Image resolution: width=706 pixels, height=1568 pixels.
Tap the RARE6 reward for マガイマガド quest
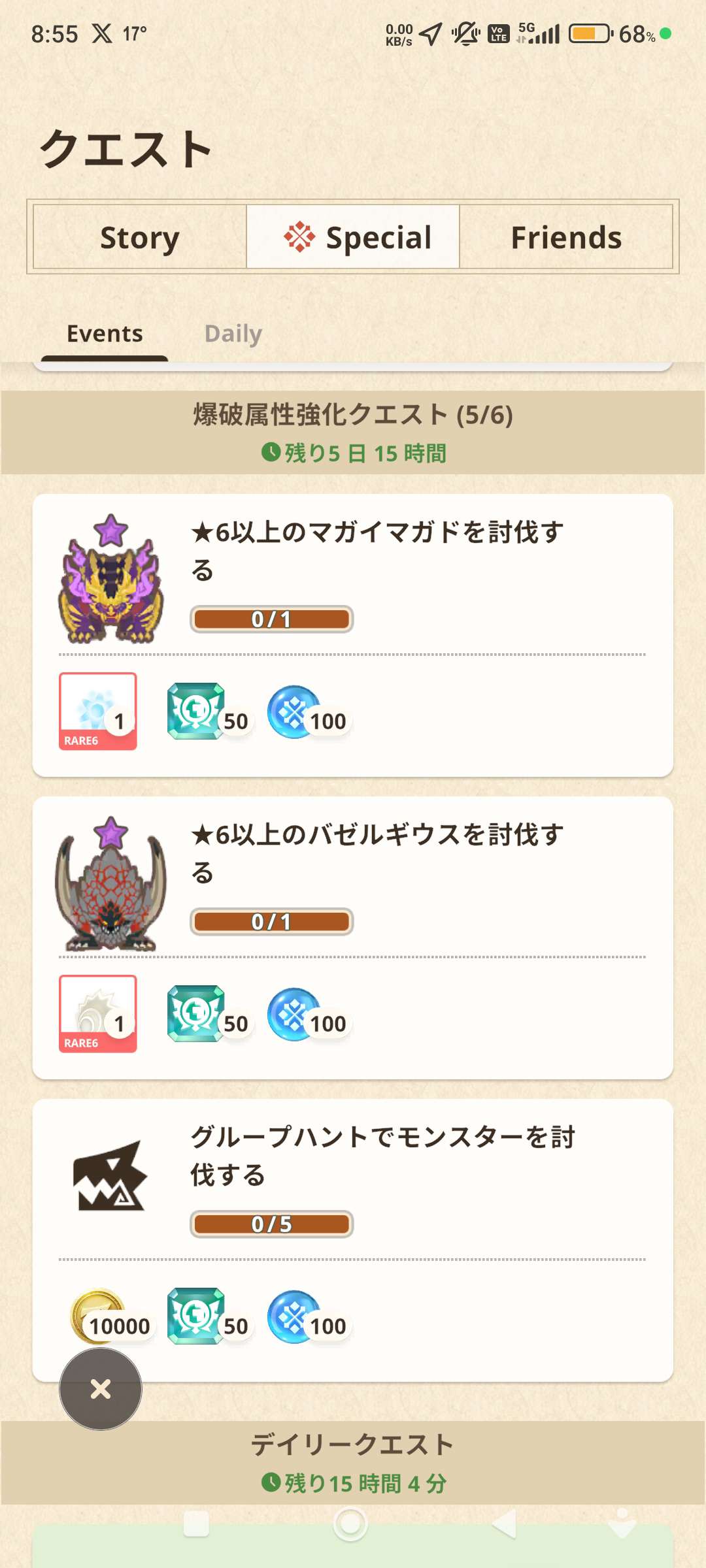pyautogui.click(x=98, y=711)
